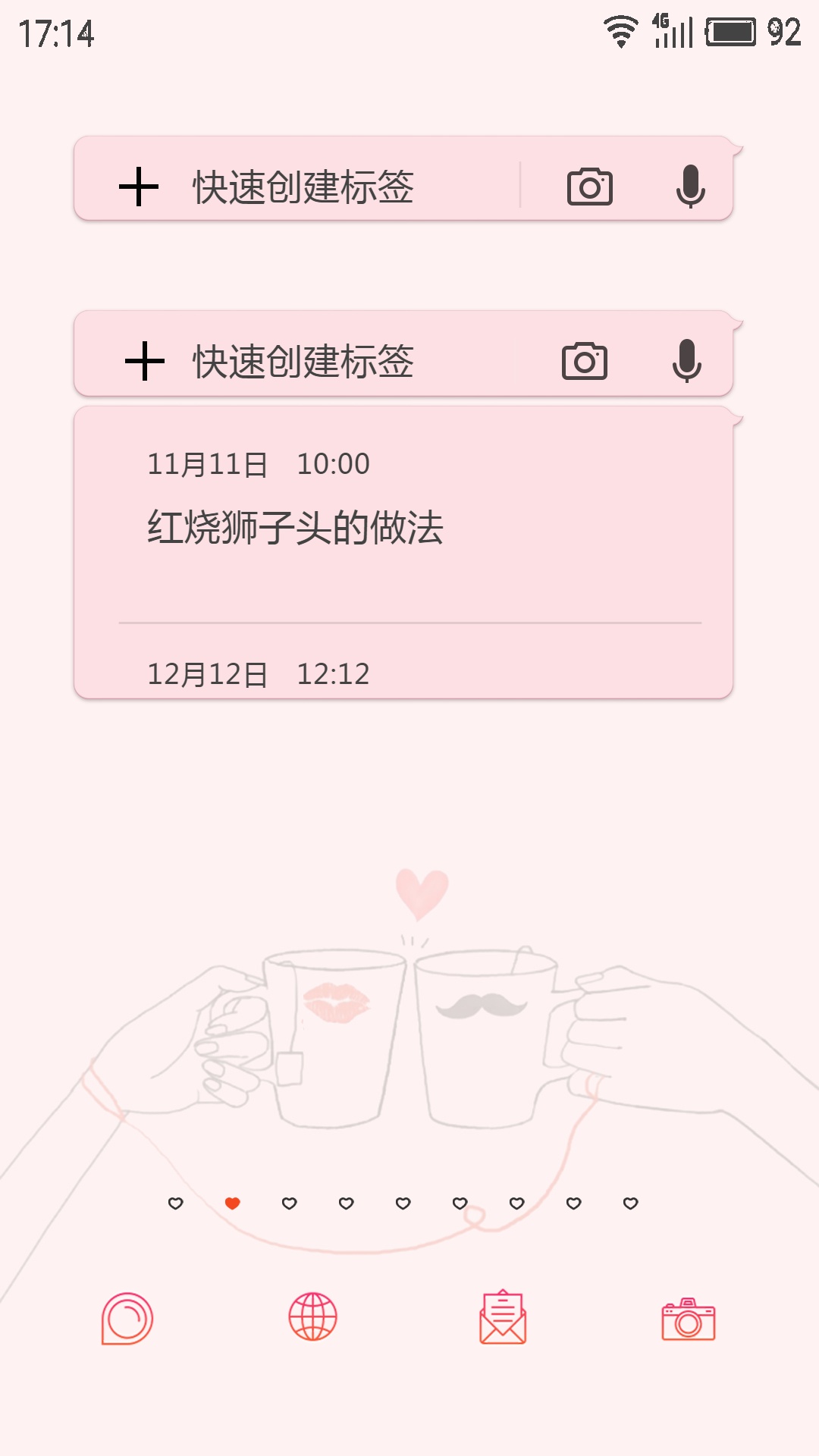819x1456 pixels.
Task: Open camera from the standalone quick-create bar
Action: (590, 187)
